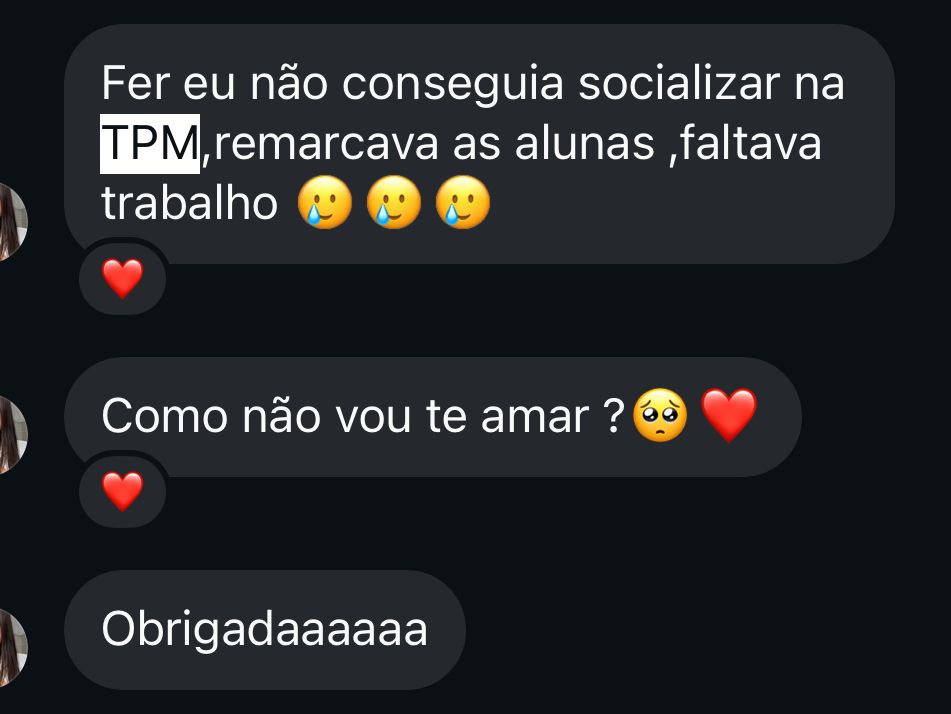Open heart reaction under the TPM message
The height and width of the screenshot is (714, 951).
tap(122, 278)
